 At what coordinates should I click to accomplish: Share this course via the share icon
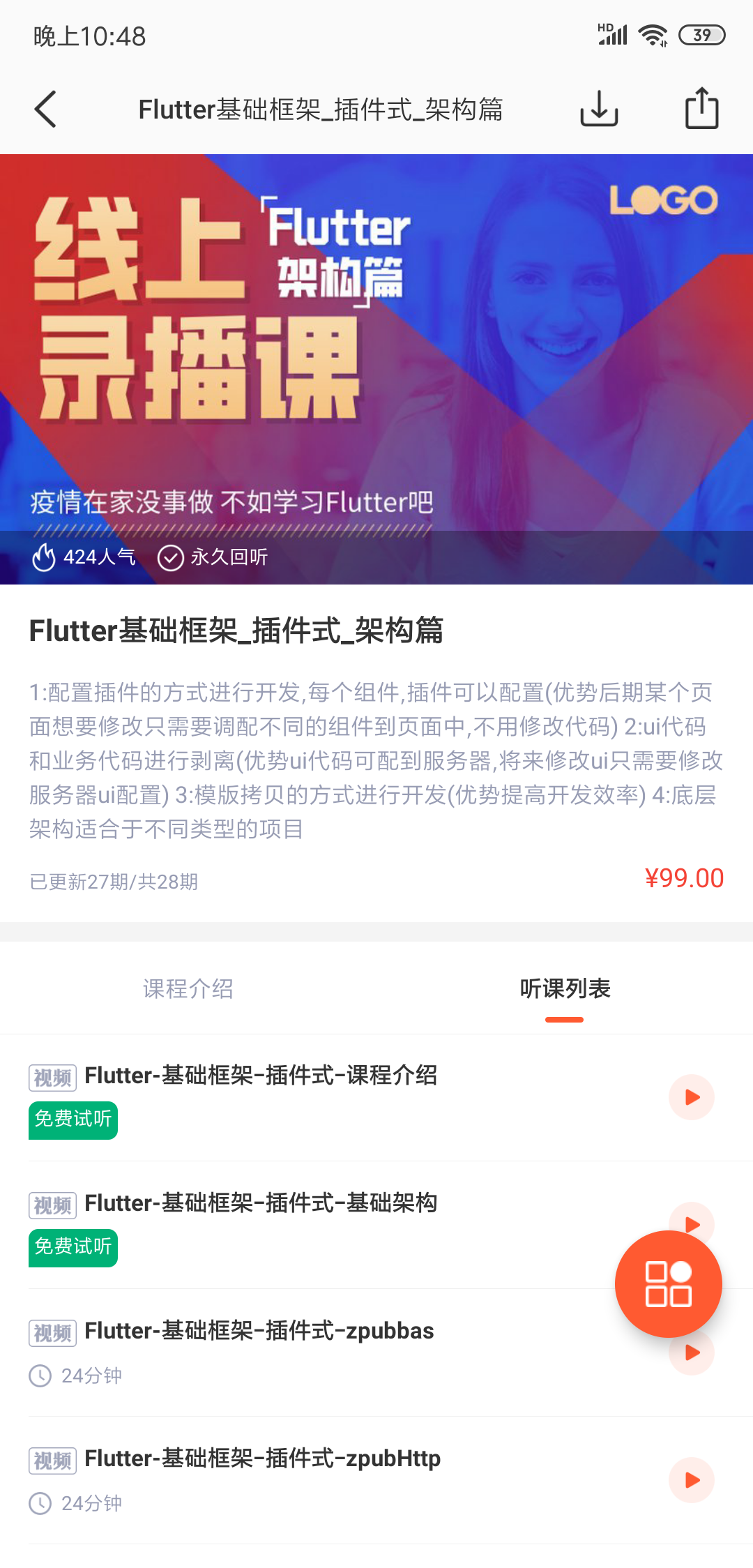pyautogui.click(x=701, y=109)
